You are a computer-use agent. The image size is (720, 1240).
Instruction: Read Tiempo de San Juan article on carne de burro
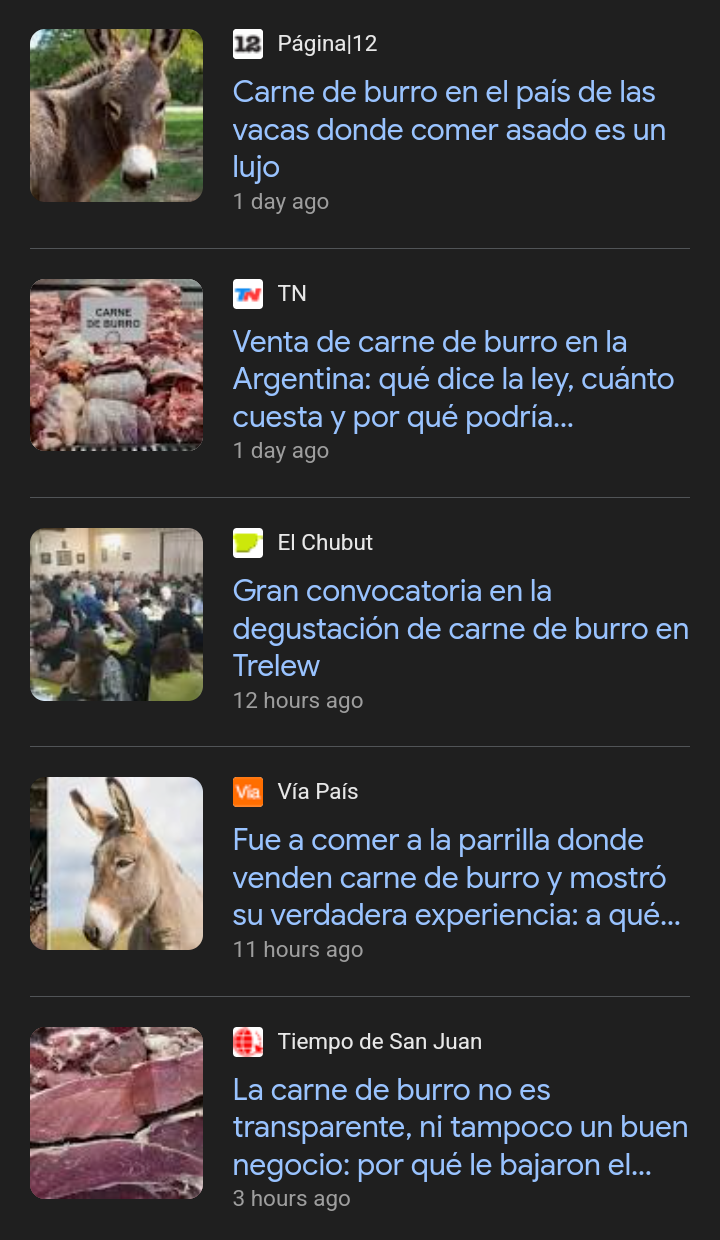[x=460, y=1128]
